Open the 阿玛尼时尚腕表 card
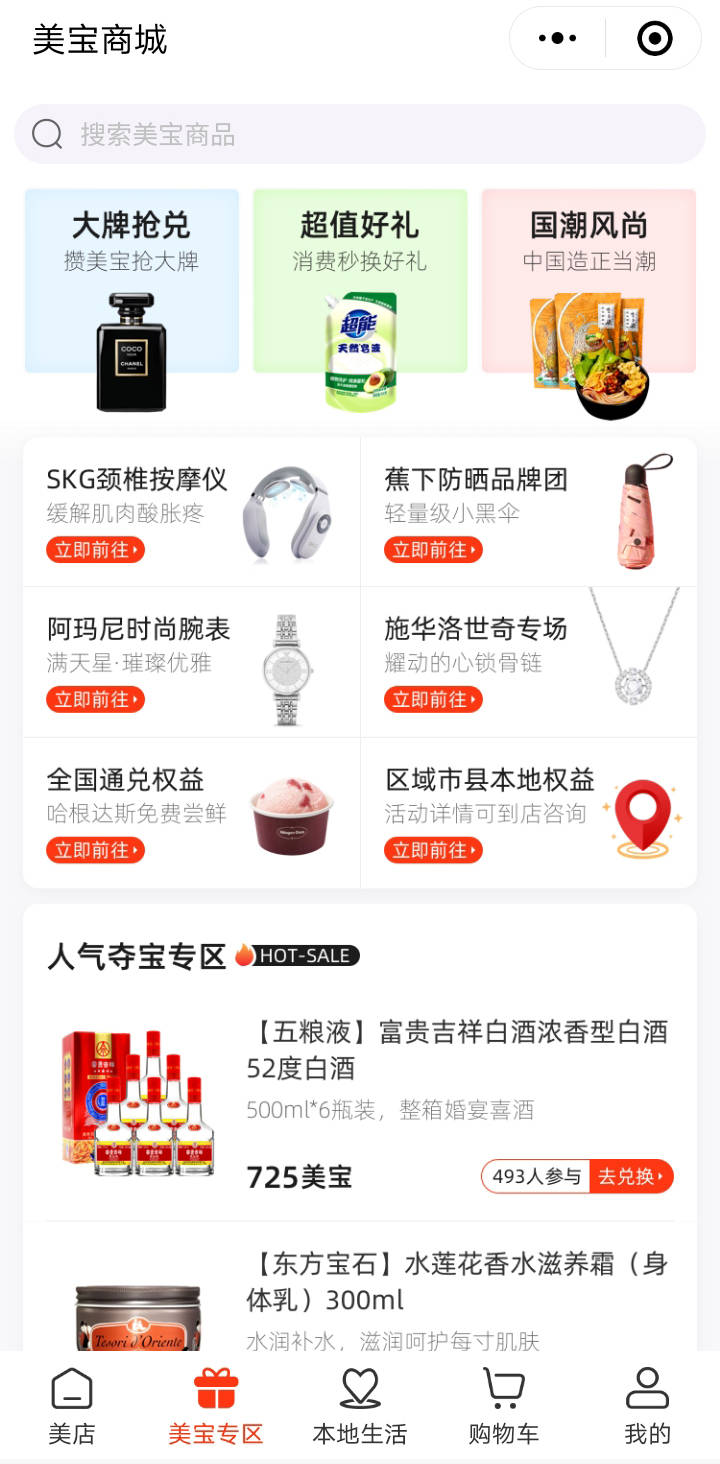The image size is (720, 1464). [x=192, y=662]
